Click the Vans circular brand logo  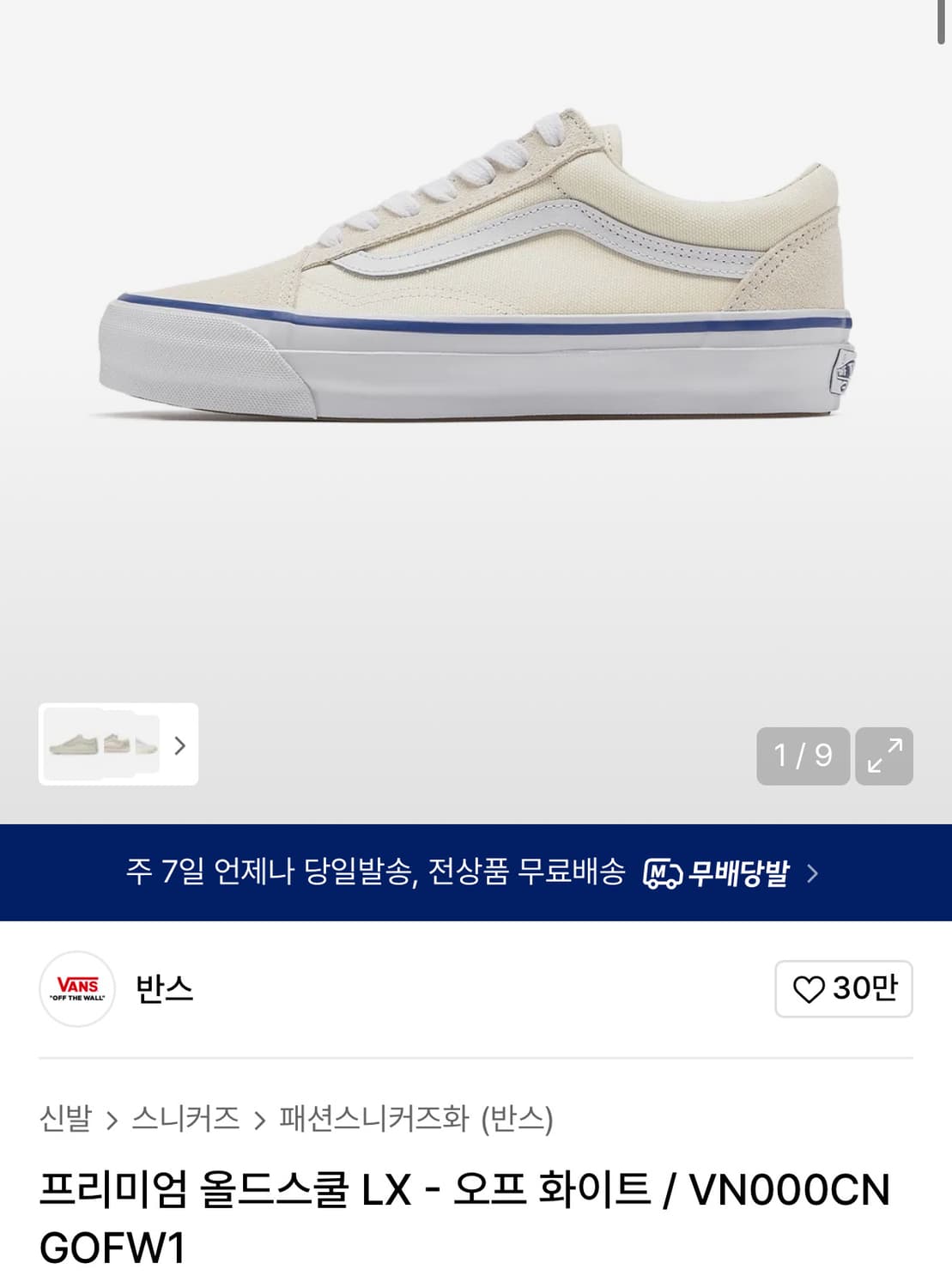pyautogui.click(x=76, y=989)
